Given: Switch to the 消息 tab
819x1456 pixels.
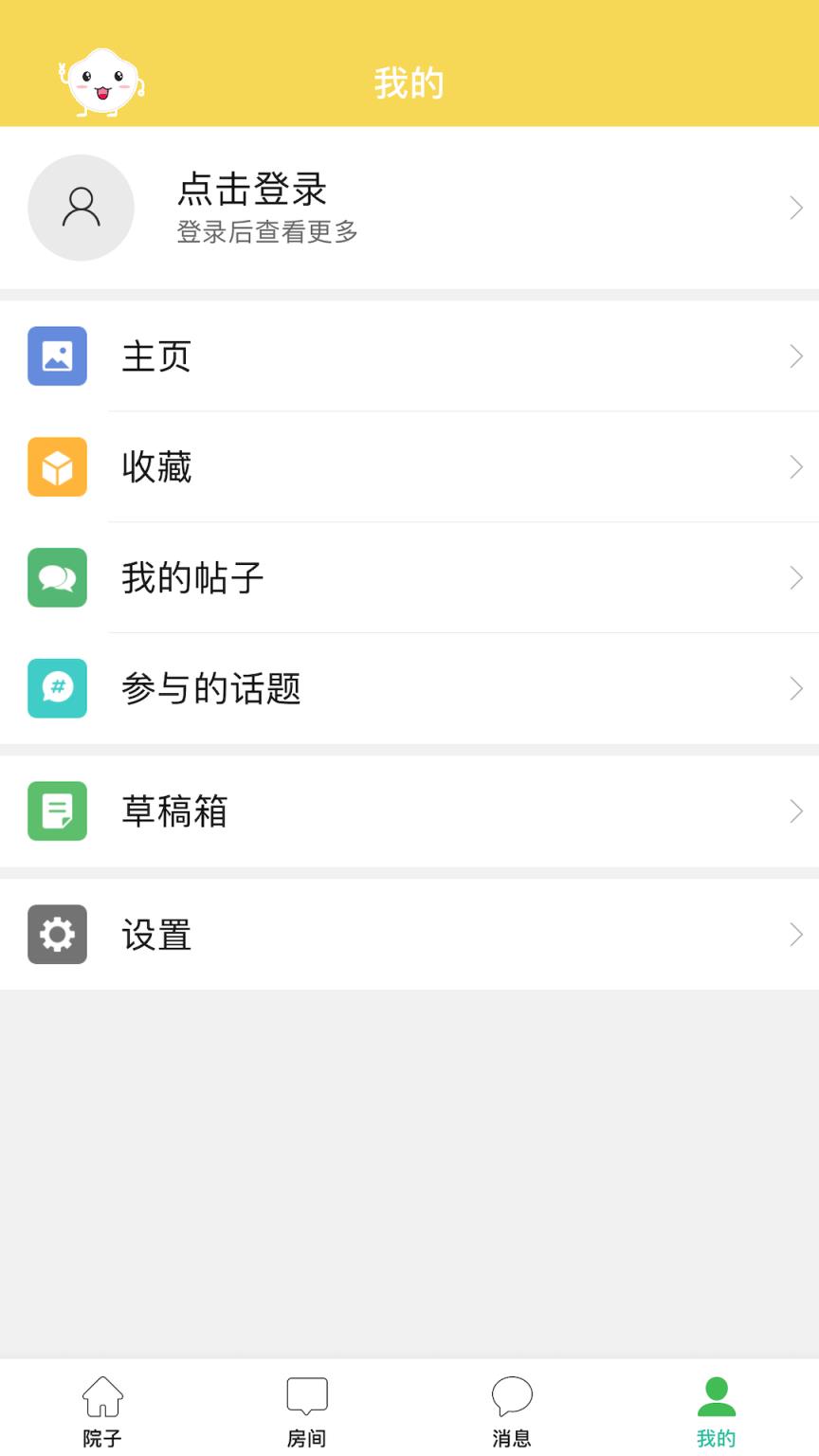Looking at the screenshot, I should click(x=512, y=1410).
